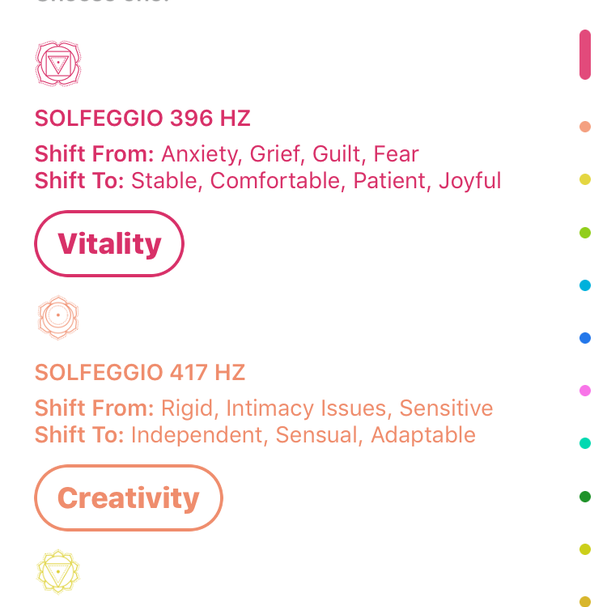Choose the Creativity button
Image resolution: width=607 pixels, height=607 pixels.
click(128, 498)
